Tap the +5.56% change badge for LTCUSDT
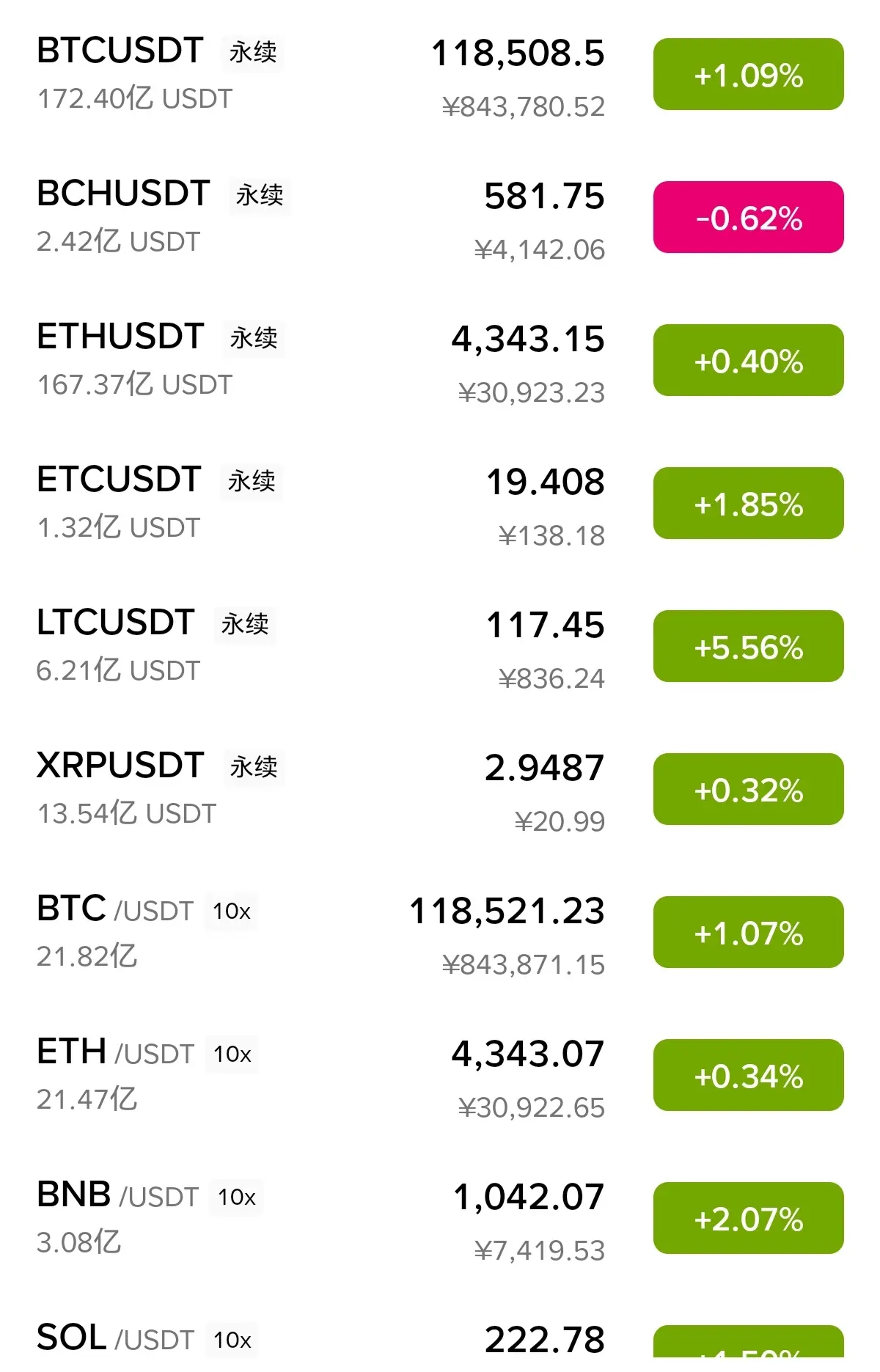Screen dimensions: 880x1372 (748, 647)
